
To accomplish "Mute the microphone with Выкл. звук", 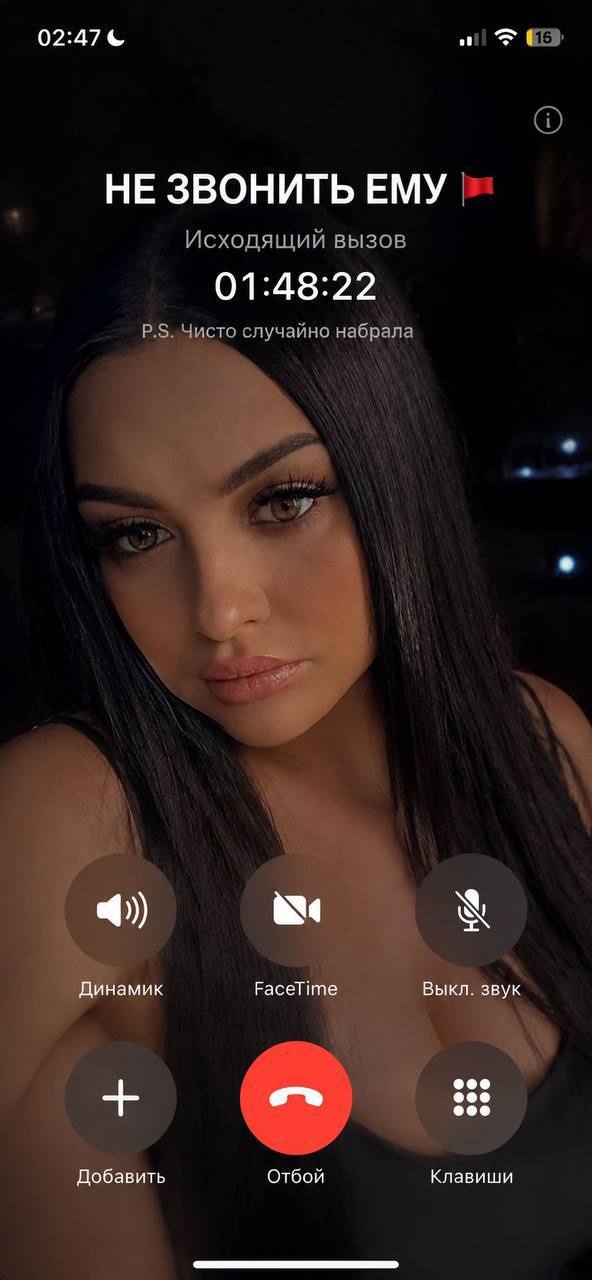I will [x=471, y=910].
